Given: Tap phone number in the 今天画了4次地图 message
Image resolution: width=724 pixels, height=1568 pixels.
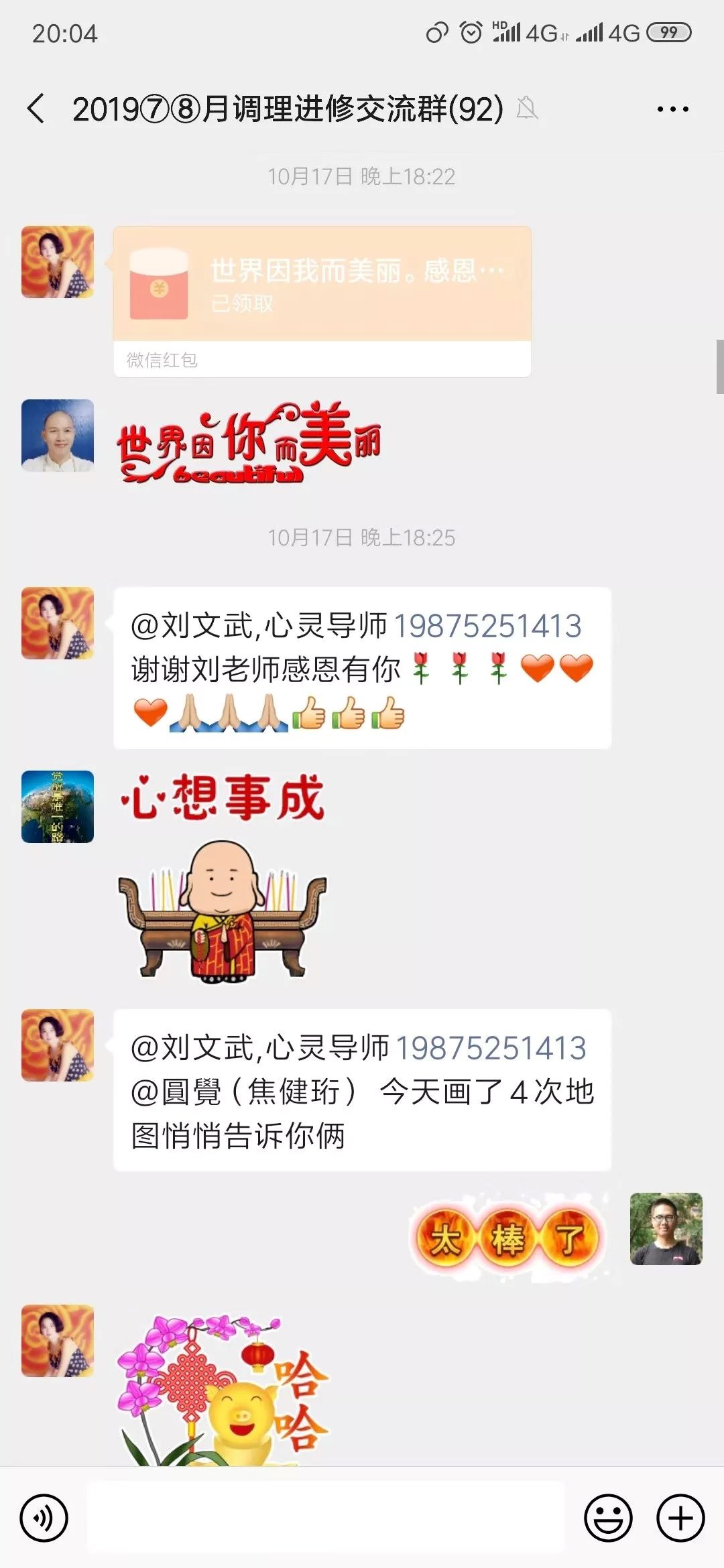Looking at the screenshot, I should click(491, 1048).
